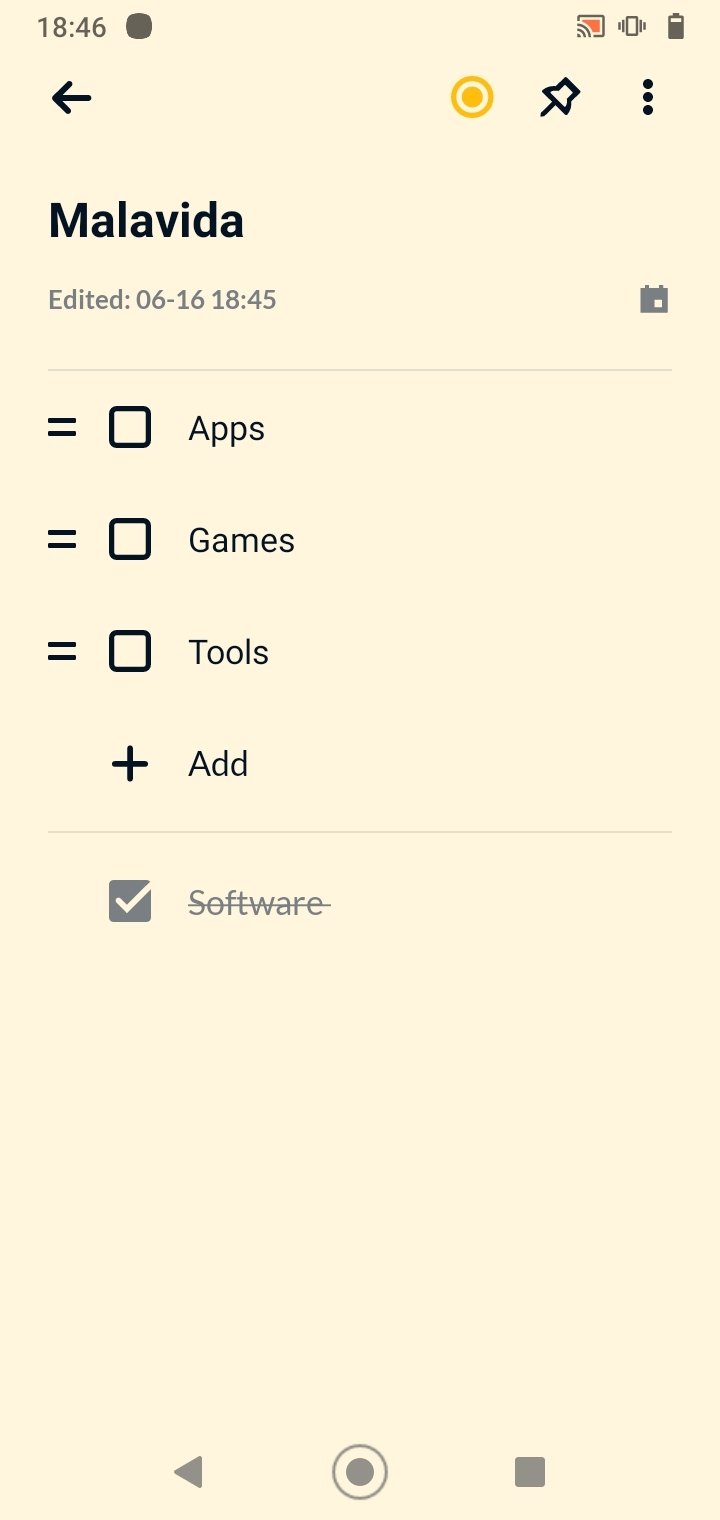Image resolution: width=720 pixels, height=1520 pixels.
Task: Open the three-dot overflow menu
Action: [x=648, y=98]
